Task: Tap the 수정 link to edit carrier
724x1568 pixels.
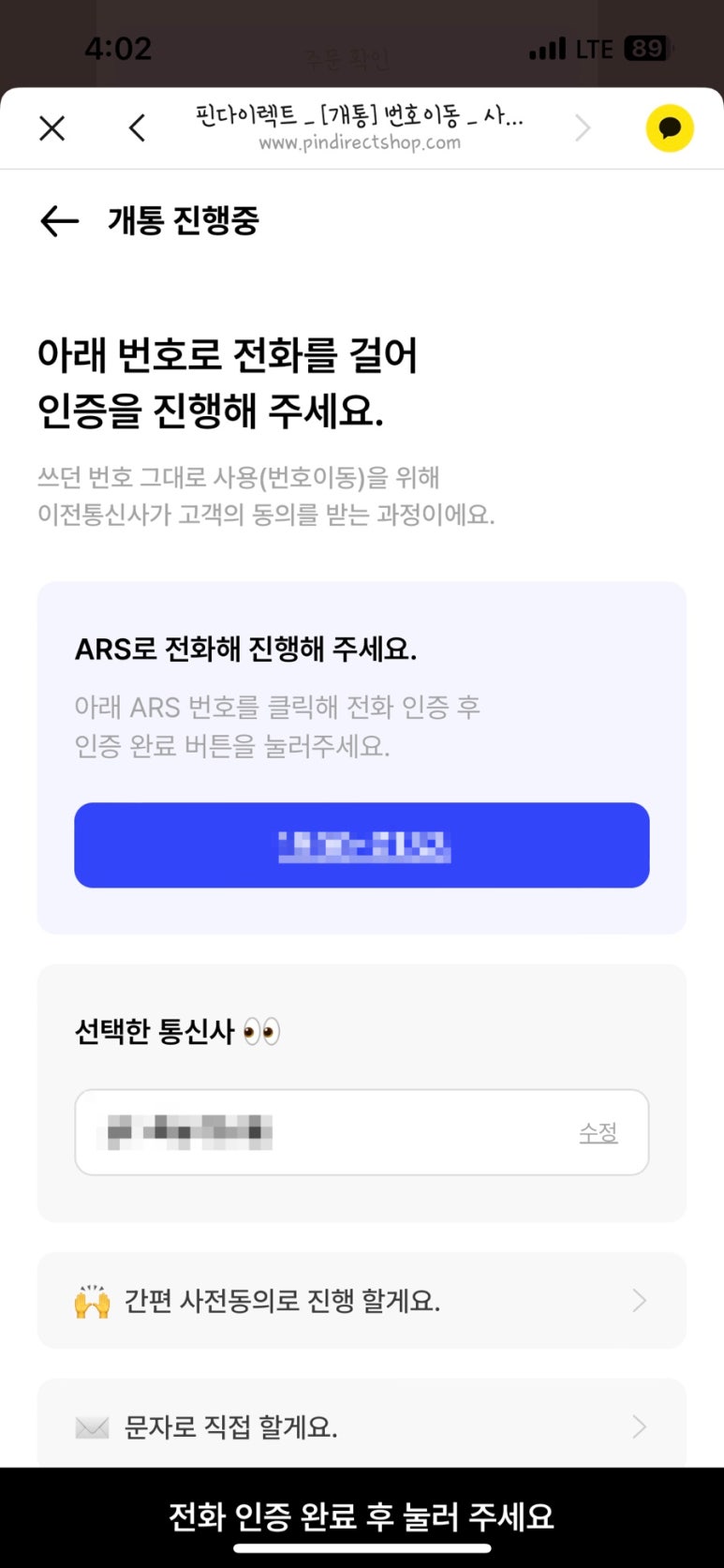Action: [x=598, y=1133]
